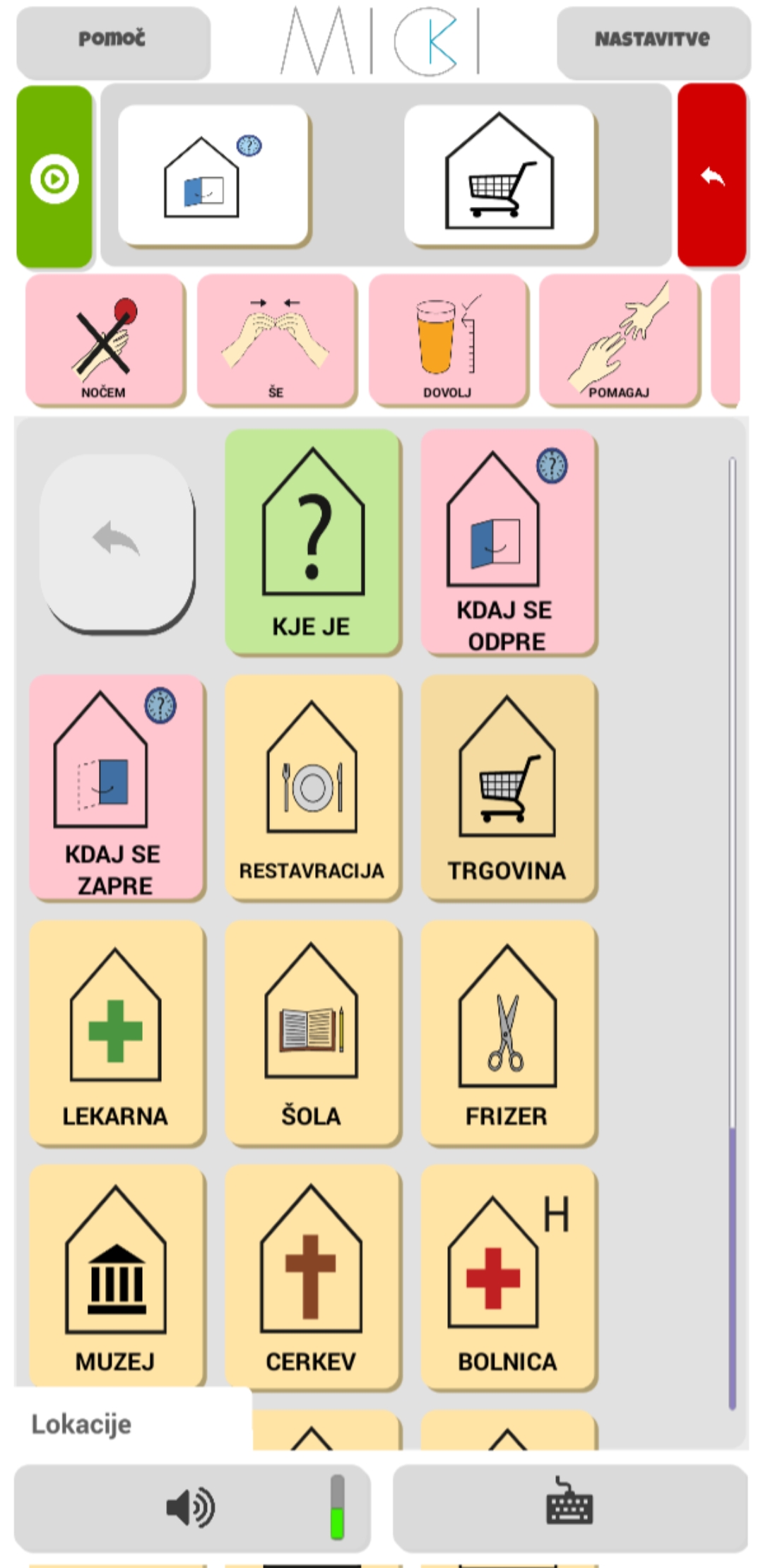Viewport: 763px width, 1568px height.
Task: Play the composed sentence with green button
Action: click(54, 177)
